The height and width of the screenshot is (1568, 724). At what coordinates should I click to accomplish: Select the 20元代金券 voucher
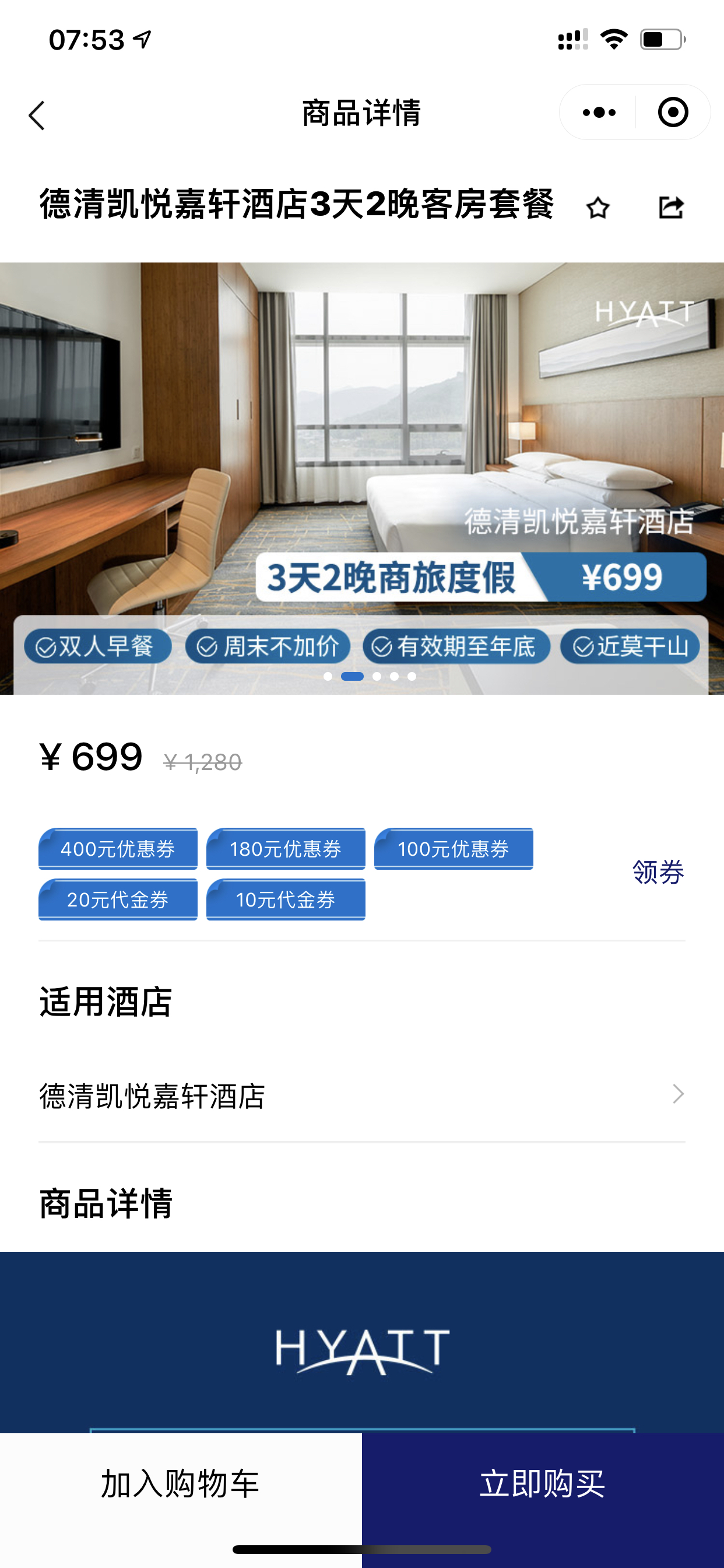(118, 899)
